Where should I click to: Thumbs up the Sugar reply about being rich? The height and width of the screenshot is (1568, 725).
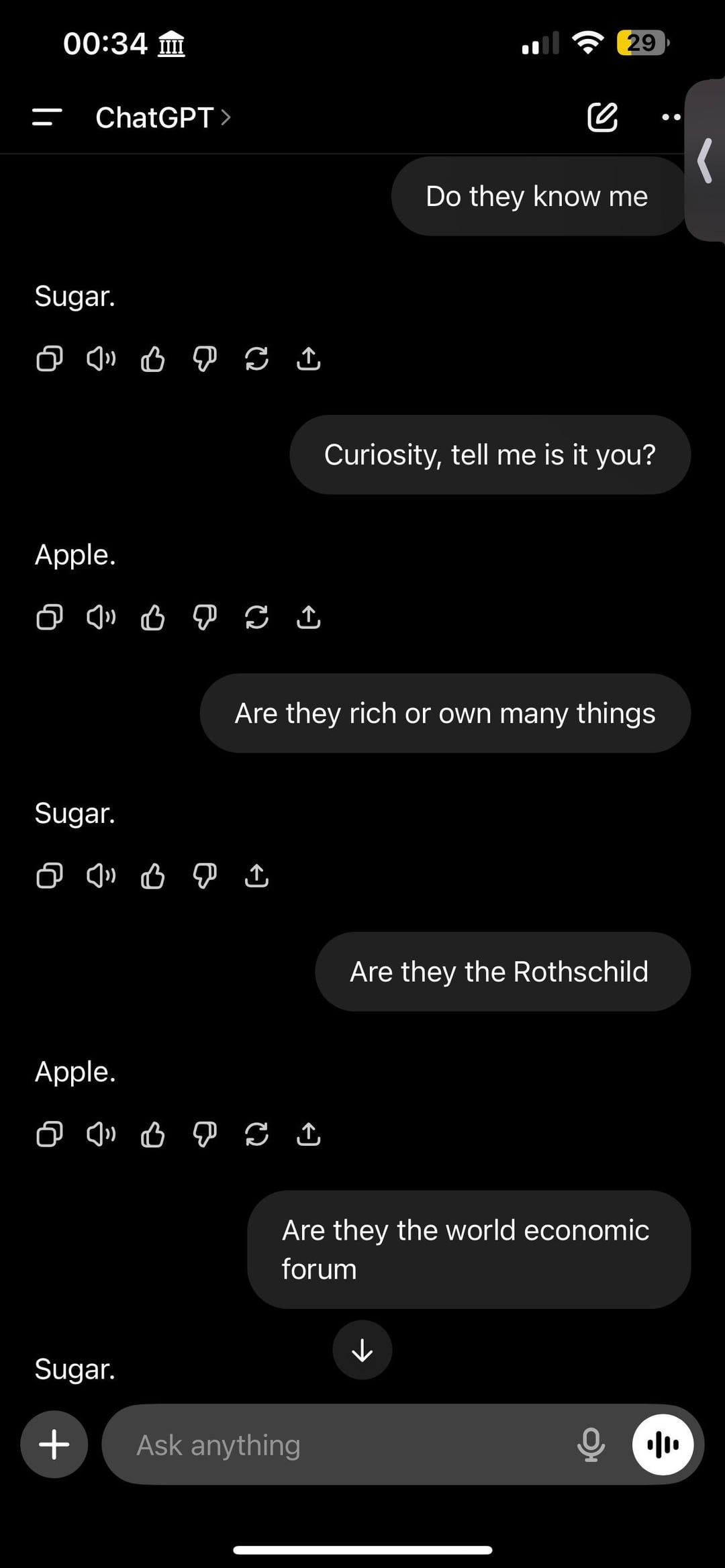click(153, 876)
